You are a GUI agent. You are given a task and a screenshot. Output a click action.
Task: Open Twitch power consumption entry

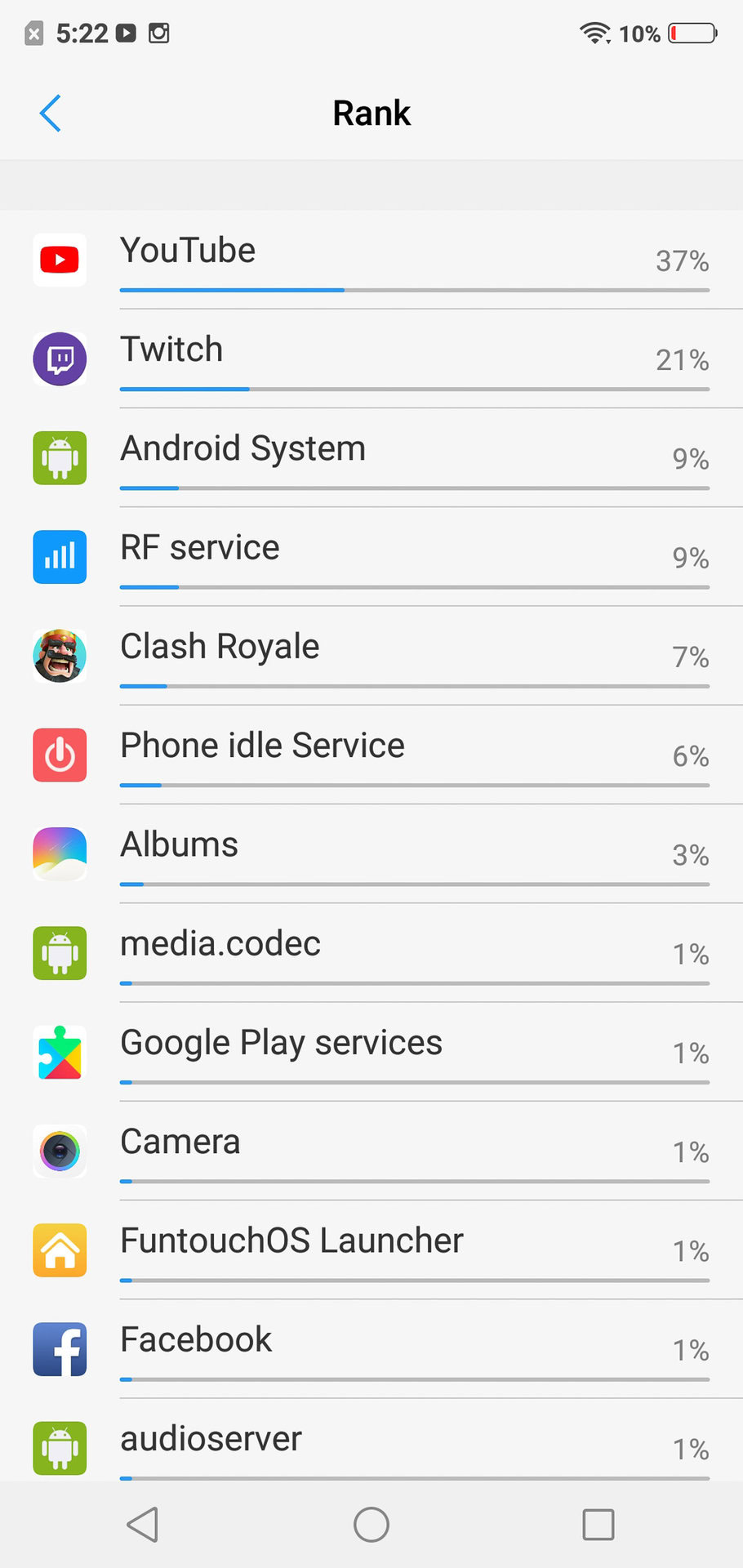(x=371, y=359)
